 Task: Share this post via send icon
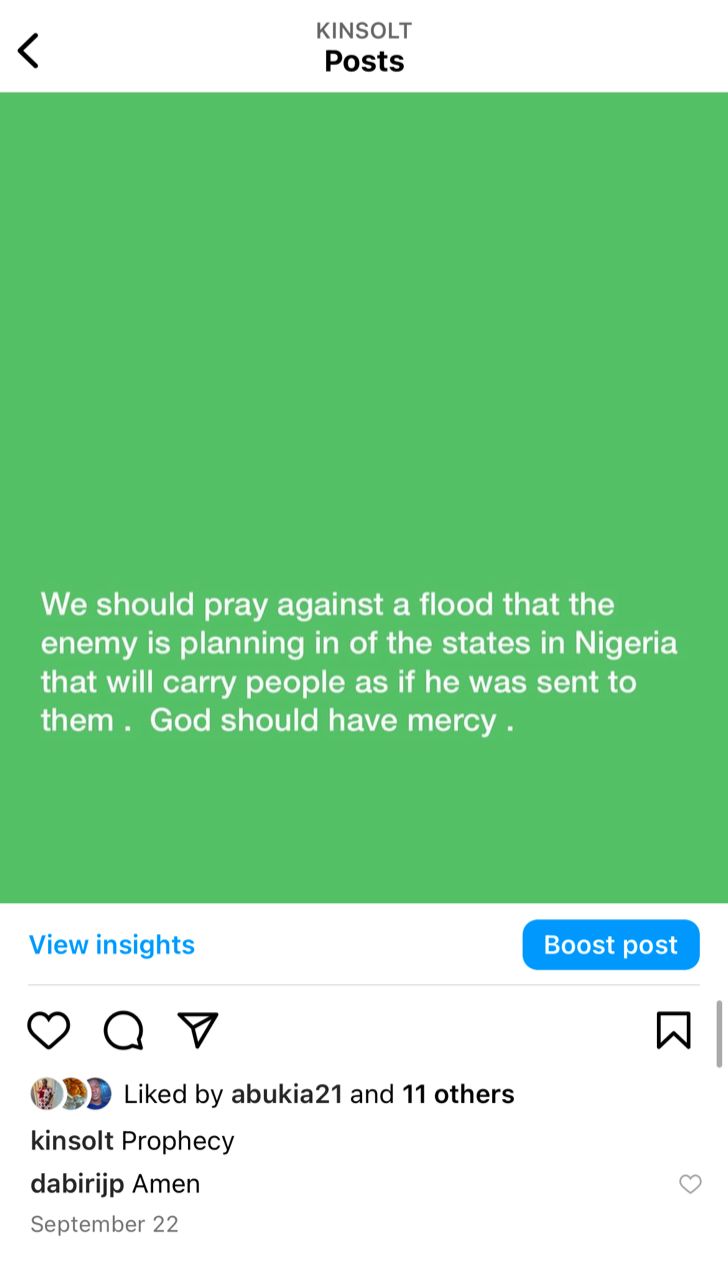pos(197,1030)
